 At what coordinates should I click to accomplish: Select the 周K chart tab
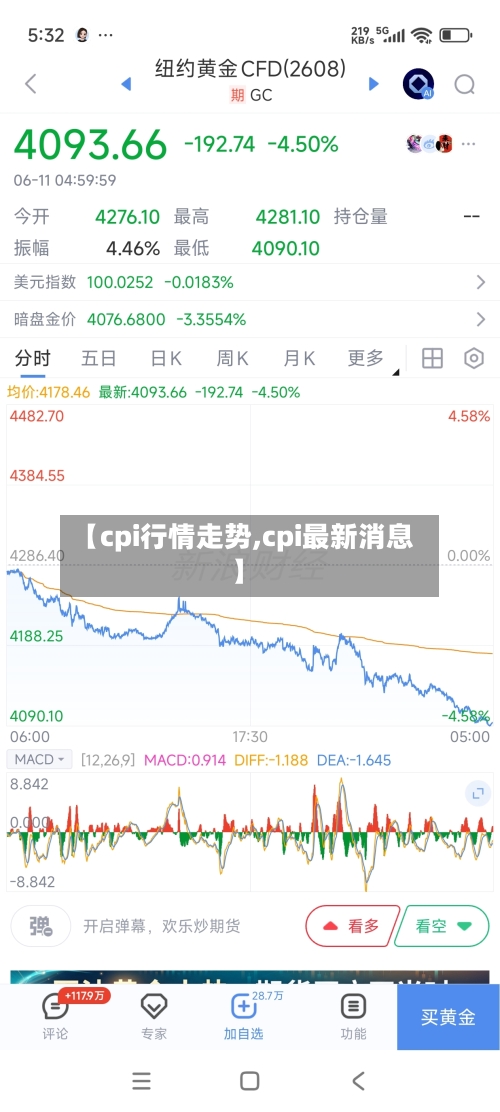(232, 358)
